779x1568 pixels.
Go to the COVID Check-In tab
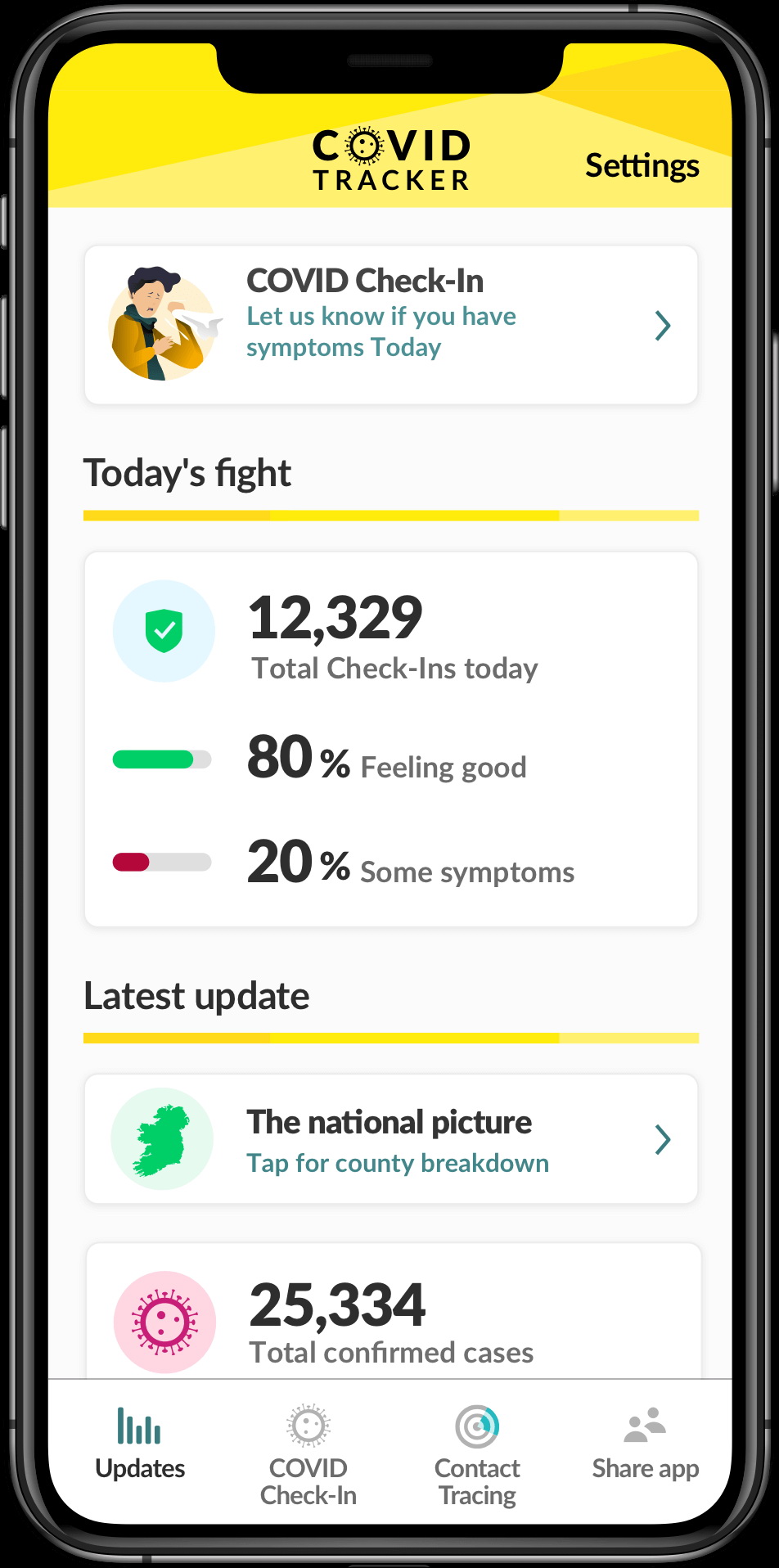[308, 1456]
